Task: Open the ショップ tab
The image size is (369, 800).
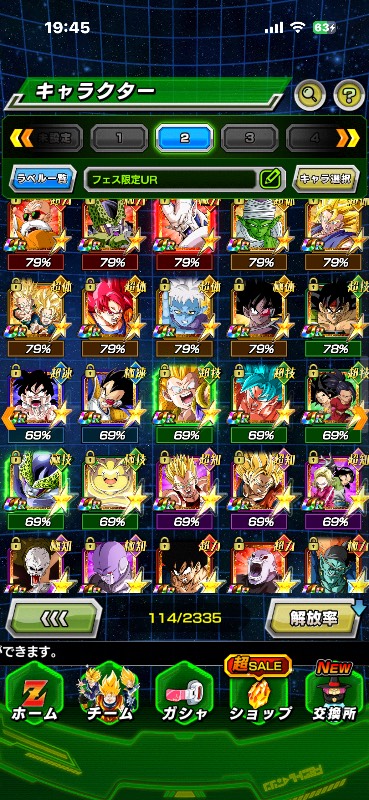Action: click(259, 693)
